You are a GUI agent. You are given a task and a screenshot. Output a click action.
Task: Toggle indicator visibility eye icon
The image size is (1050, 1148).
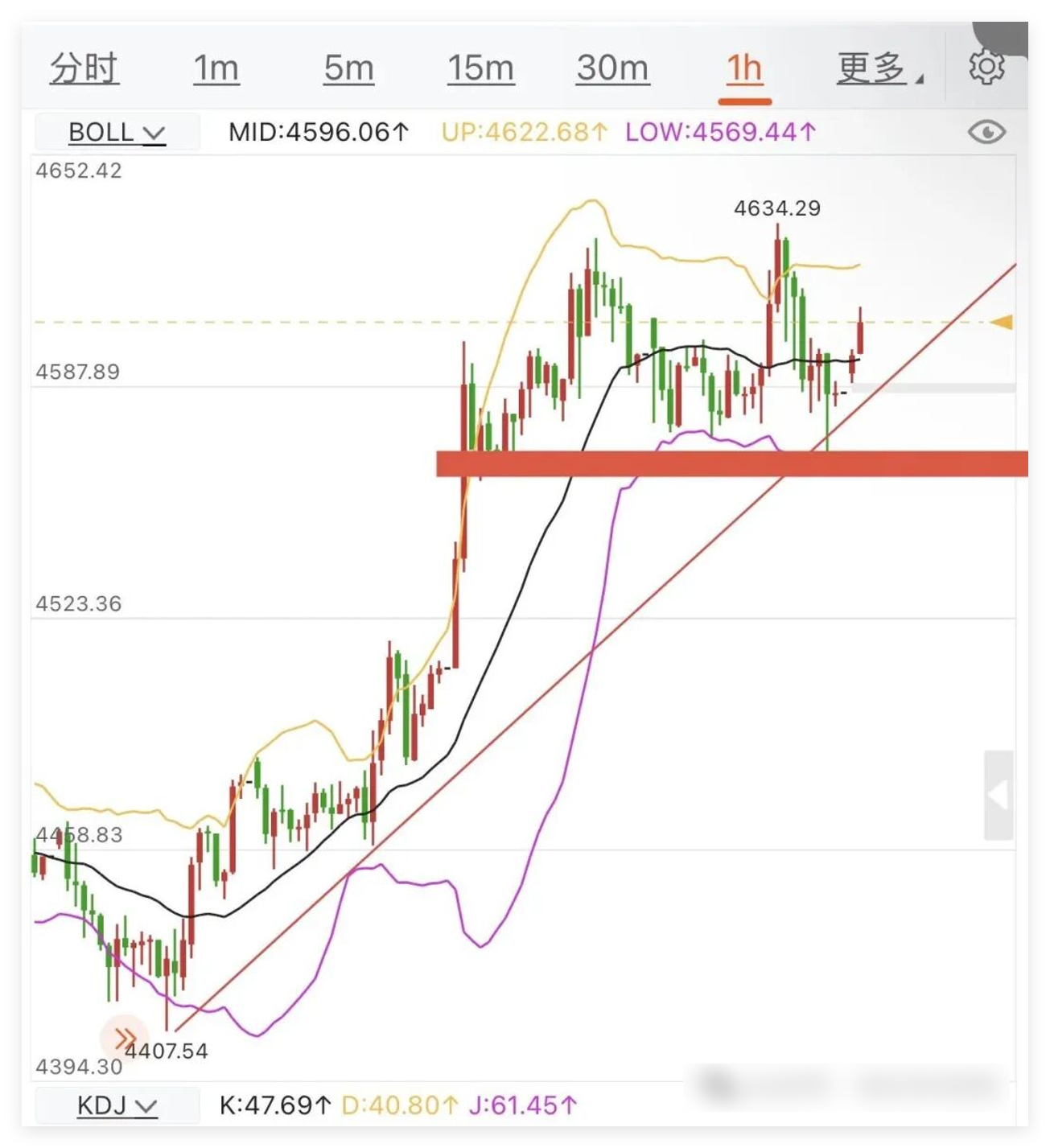pos(986,132)
